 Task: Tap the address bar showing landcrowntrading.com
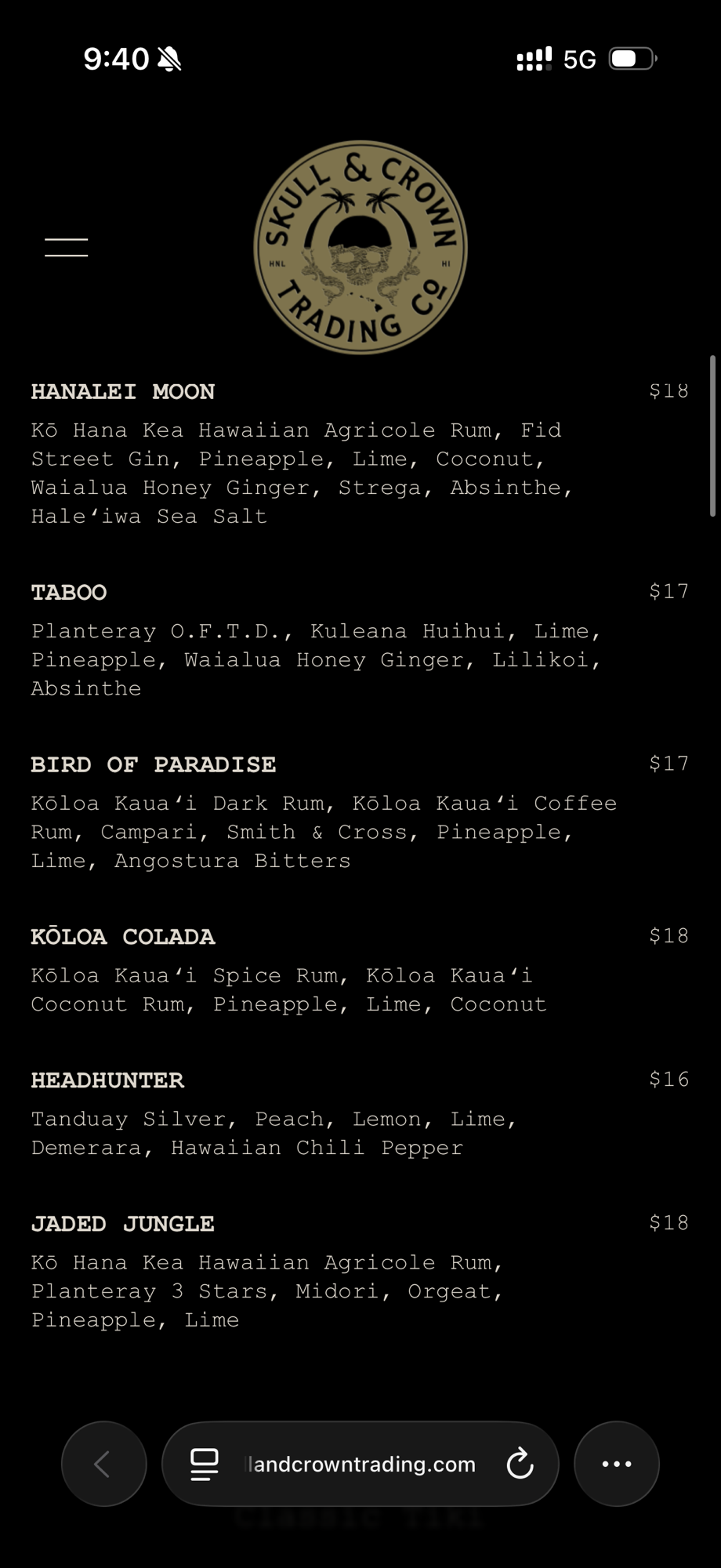(360, 1464)
